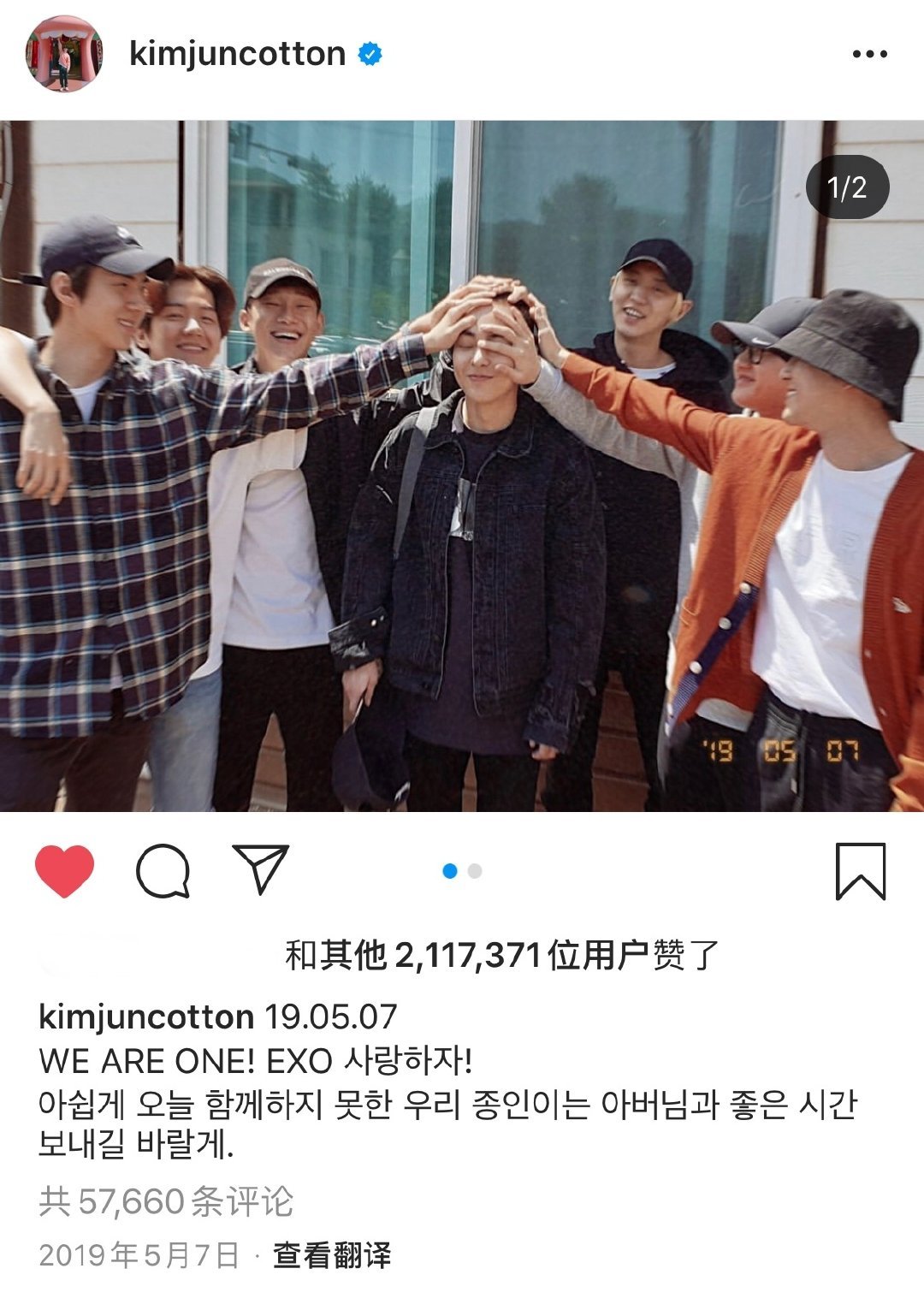
Task: Share post with paper plane icon
Action: (260, 869)
